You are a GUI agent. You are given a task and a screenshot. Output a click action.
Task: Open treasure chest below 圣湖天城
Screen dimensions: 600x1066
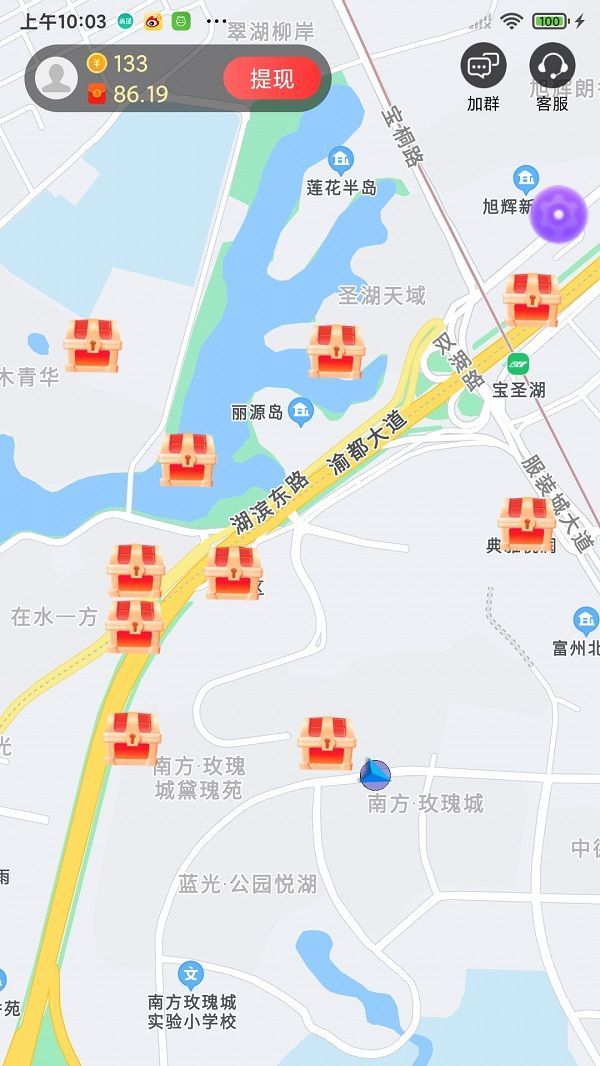[x=336, y=351]
